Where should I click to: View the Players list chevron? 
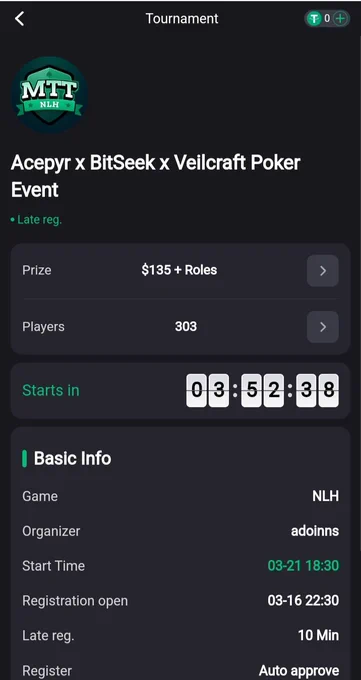tap(323, 327)
